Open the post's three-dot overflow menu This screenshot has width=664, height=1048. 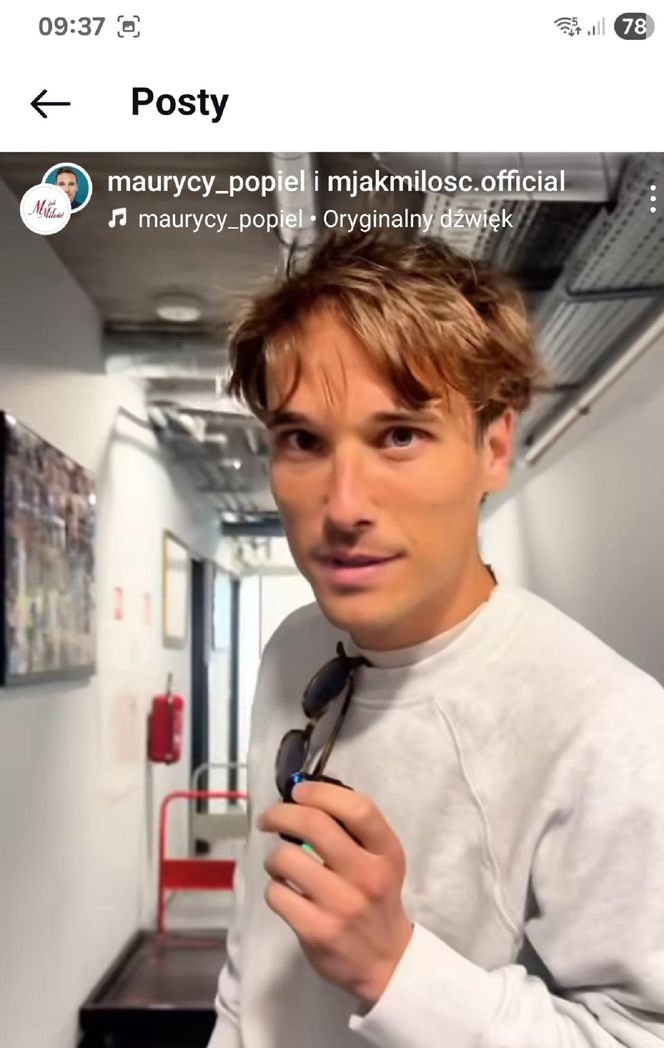[652, 198]
